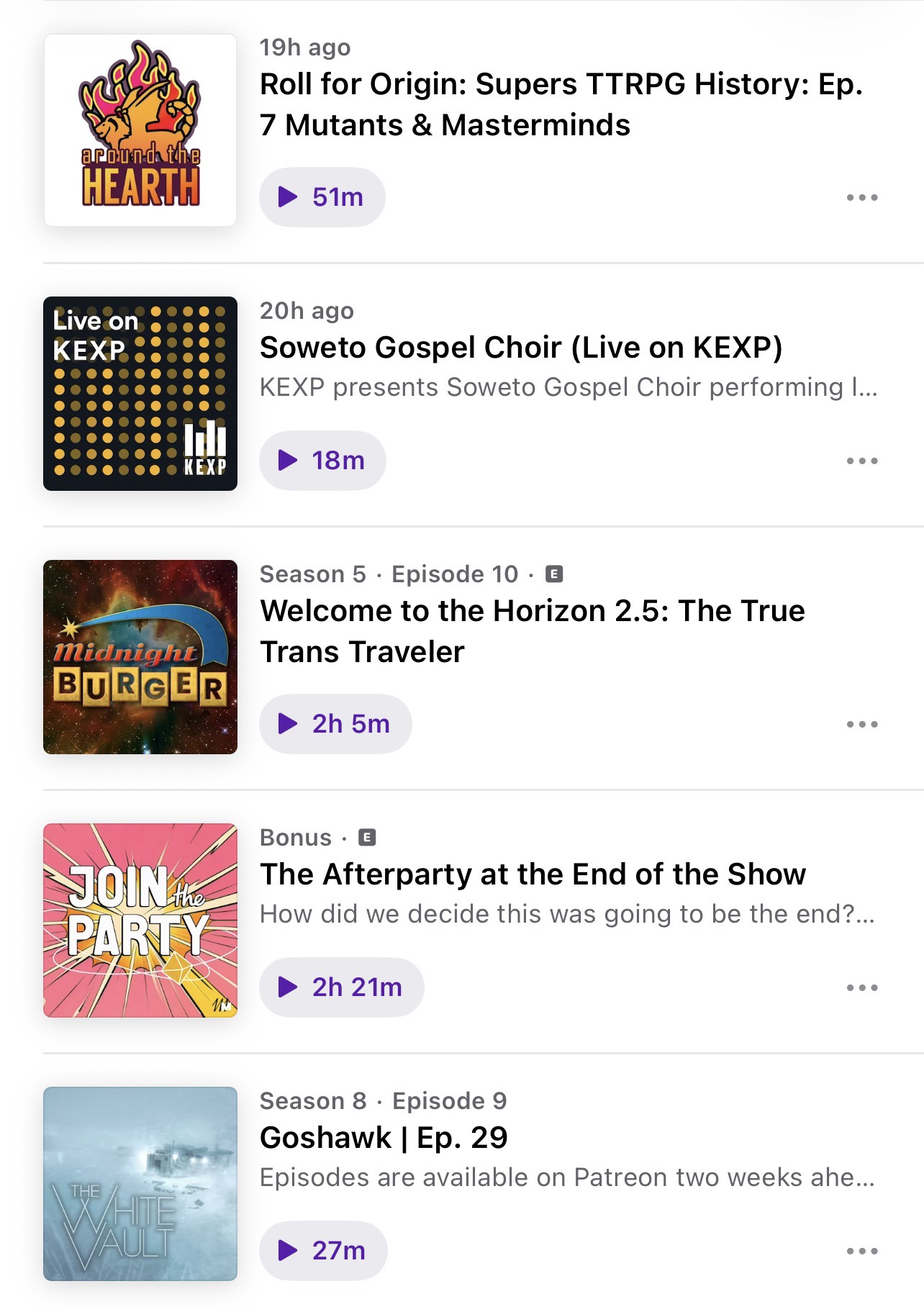Play Goshawk Ep. 29 for 27m

point(323,1251)
